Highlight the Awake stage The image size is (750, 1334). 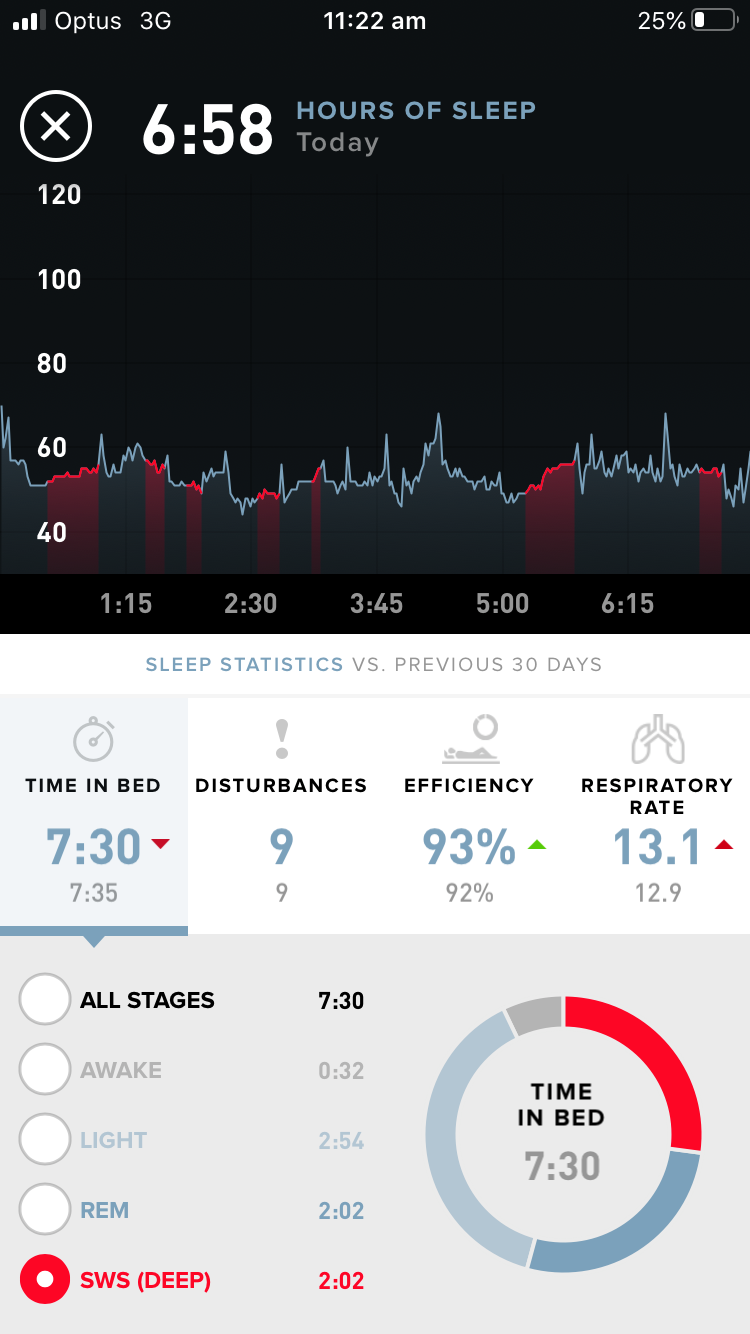click(45, 1070)
